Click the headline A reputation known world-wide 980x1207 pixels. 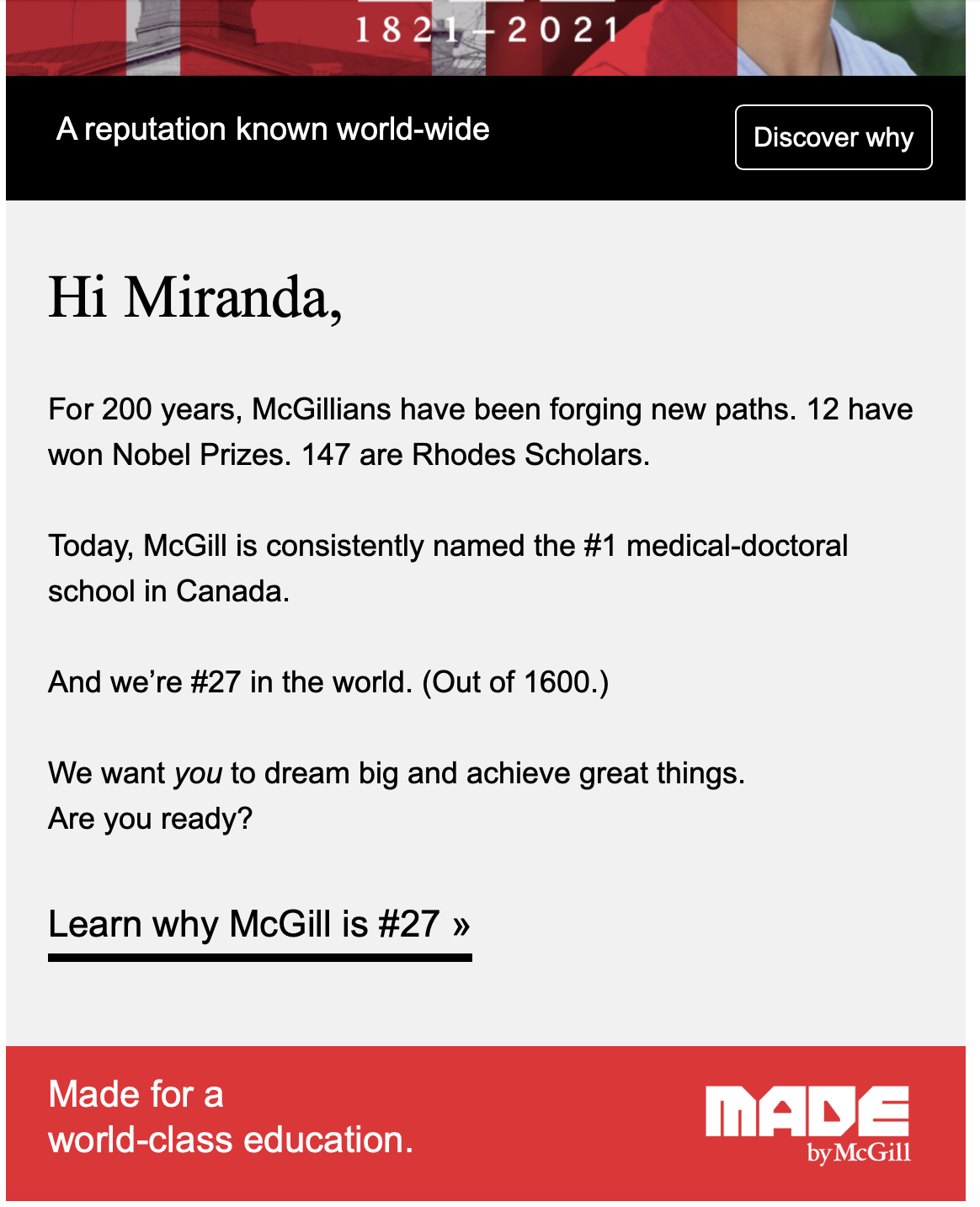click(271, 131)
